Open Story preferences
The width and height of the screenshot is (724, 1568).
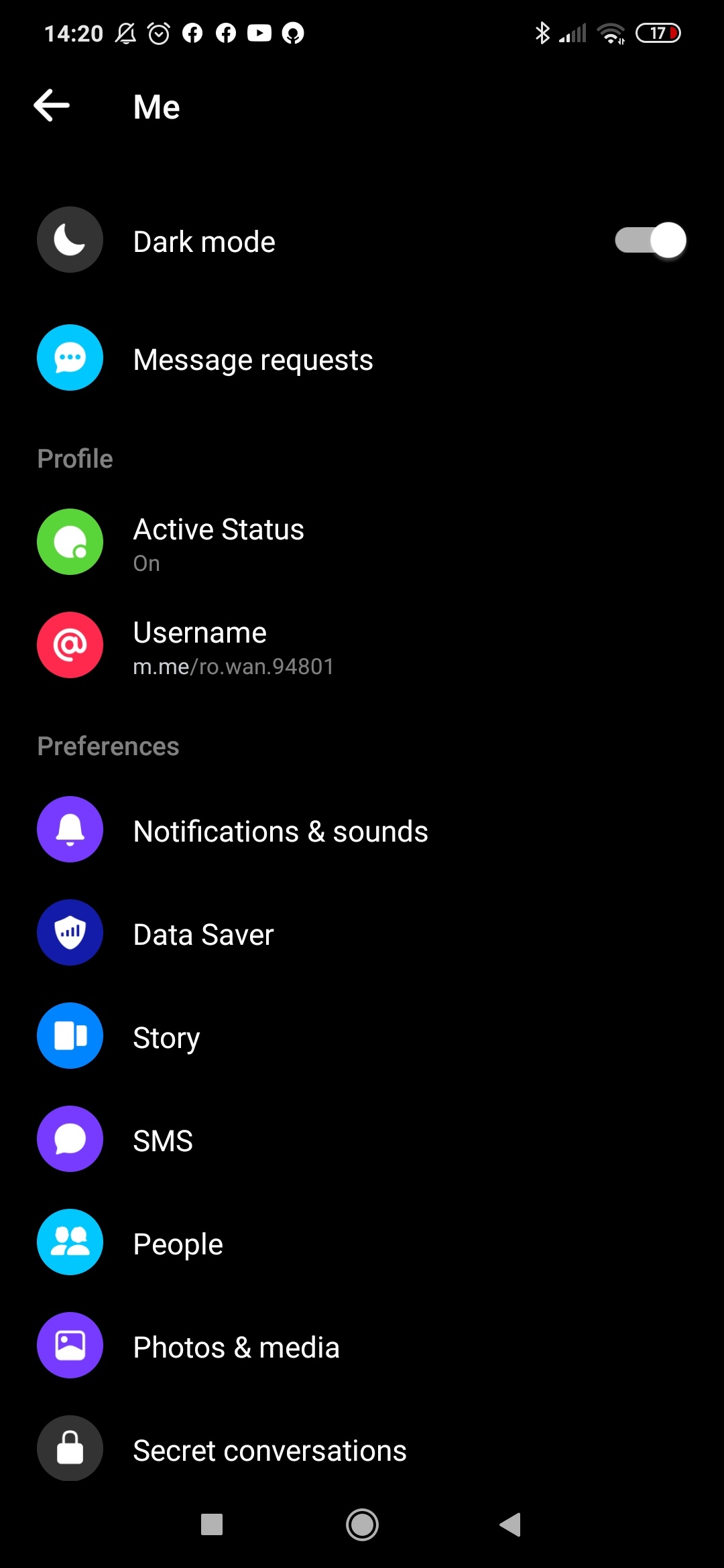tap(362, 1037)
